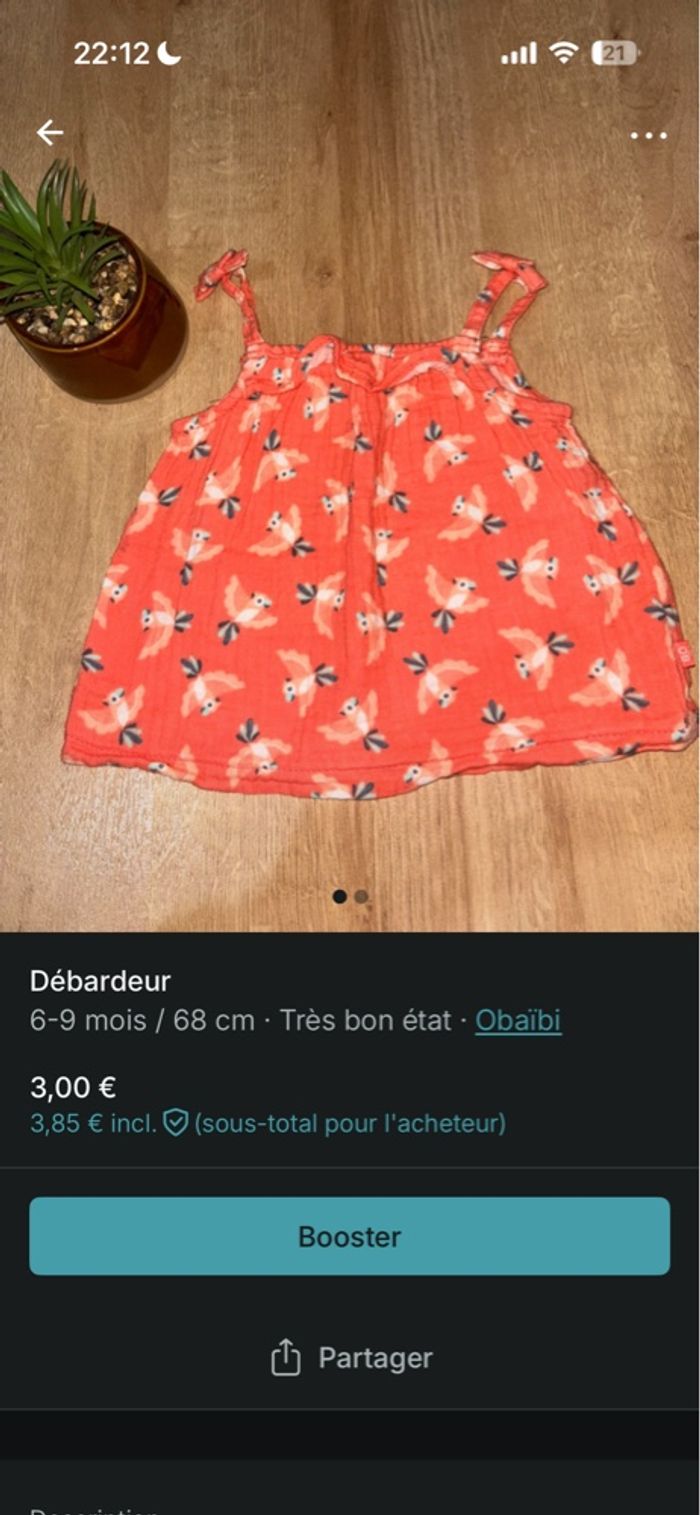Open the Obaïbi brand link
The height and width of the screenshot is (1515, 700).
pyautogui.click(x=518, y=1020)
